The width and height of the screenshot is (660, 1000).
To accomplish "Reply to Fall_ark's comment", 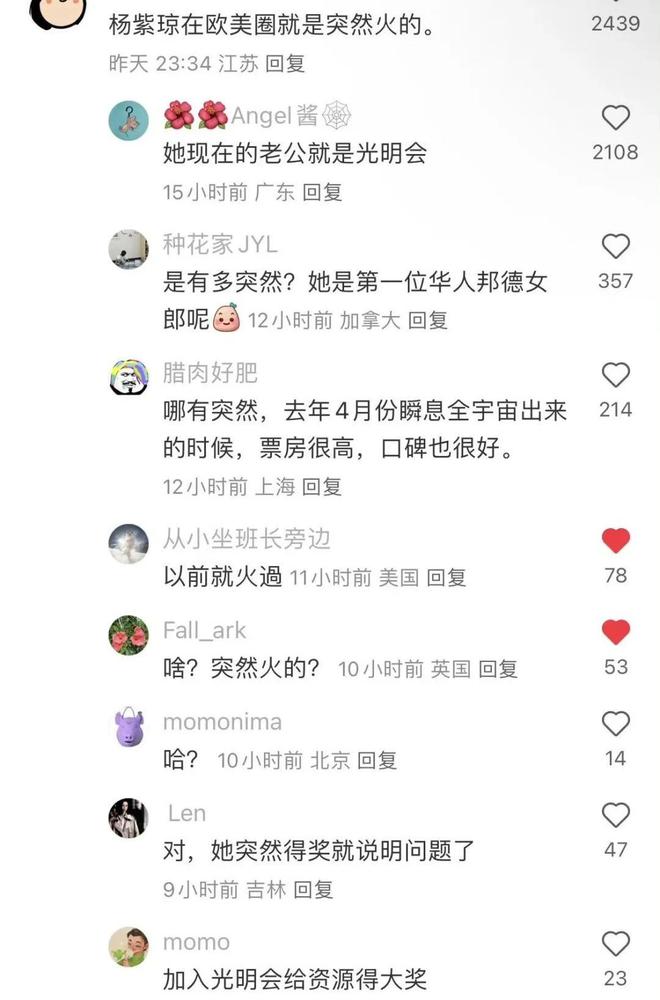I will [498, 669].
